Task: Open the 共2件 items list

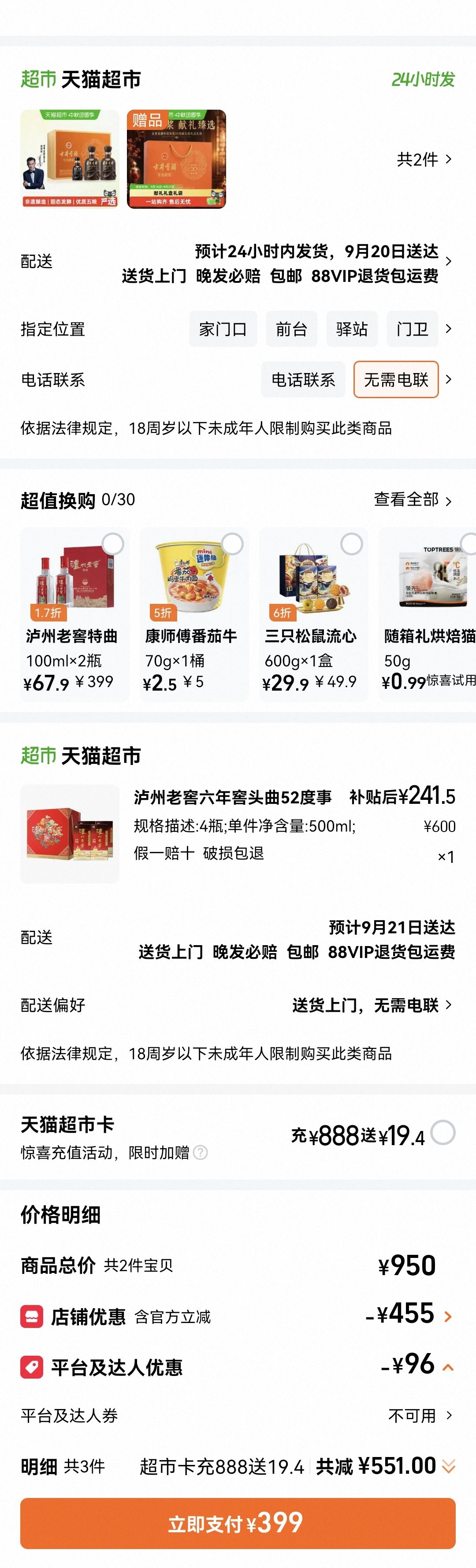Action: click(424, 159)
